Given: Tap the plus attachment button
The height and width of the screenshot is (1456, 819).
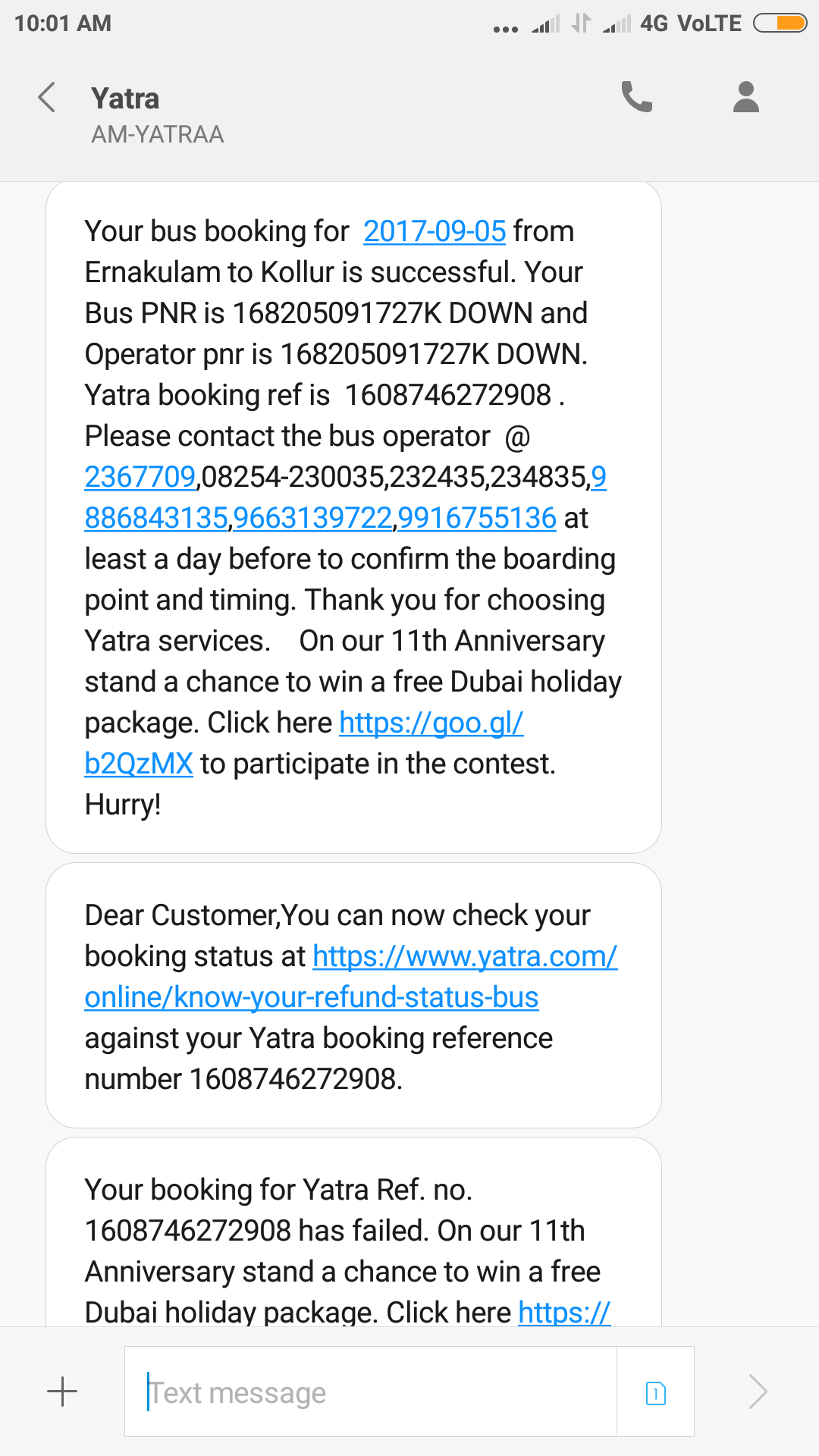Looking at the screenshot, I should [62, 1392].
